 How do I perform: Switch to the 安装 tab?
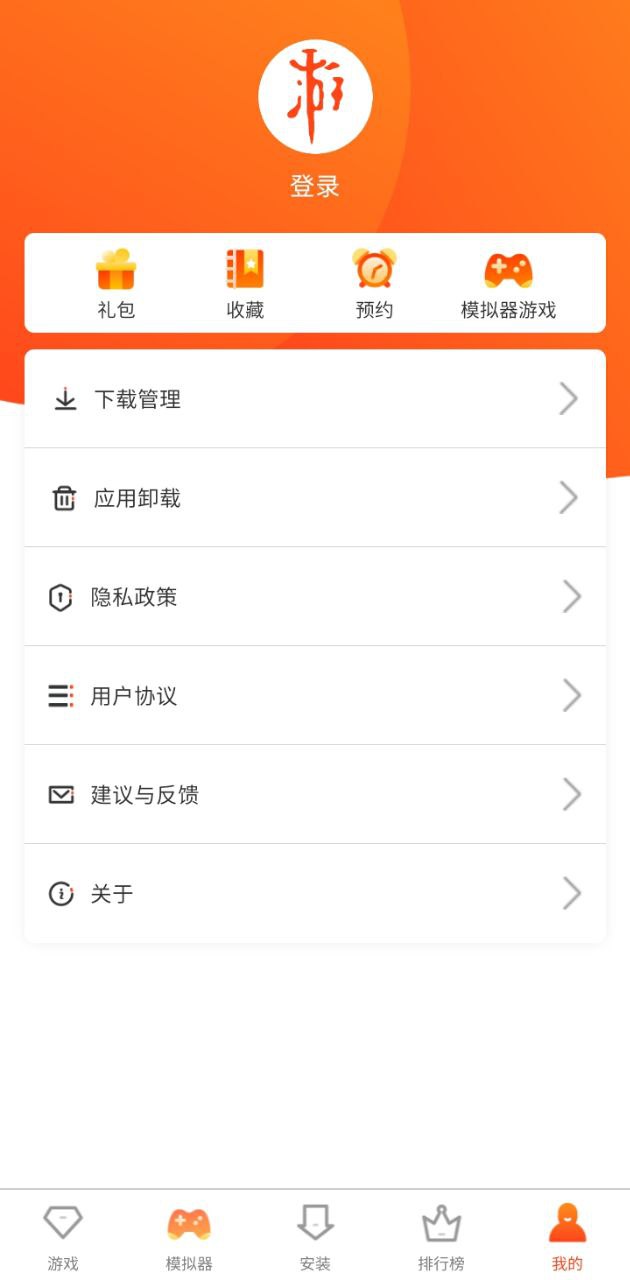coord(315,1236)
